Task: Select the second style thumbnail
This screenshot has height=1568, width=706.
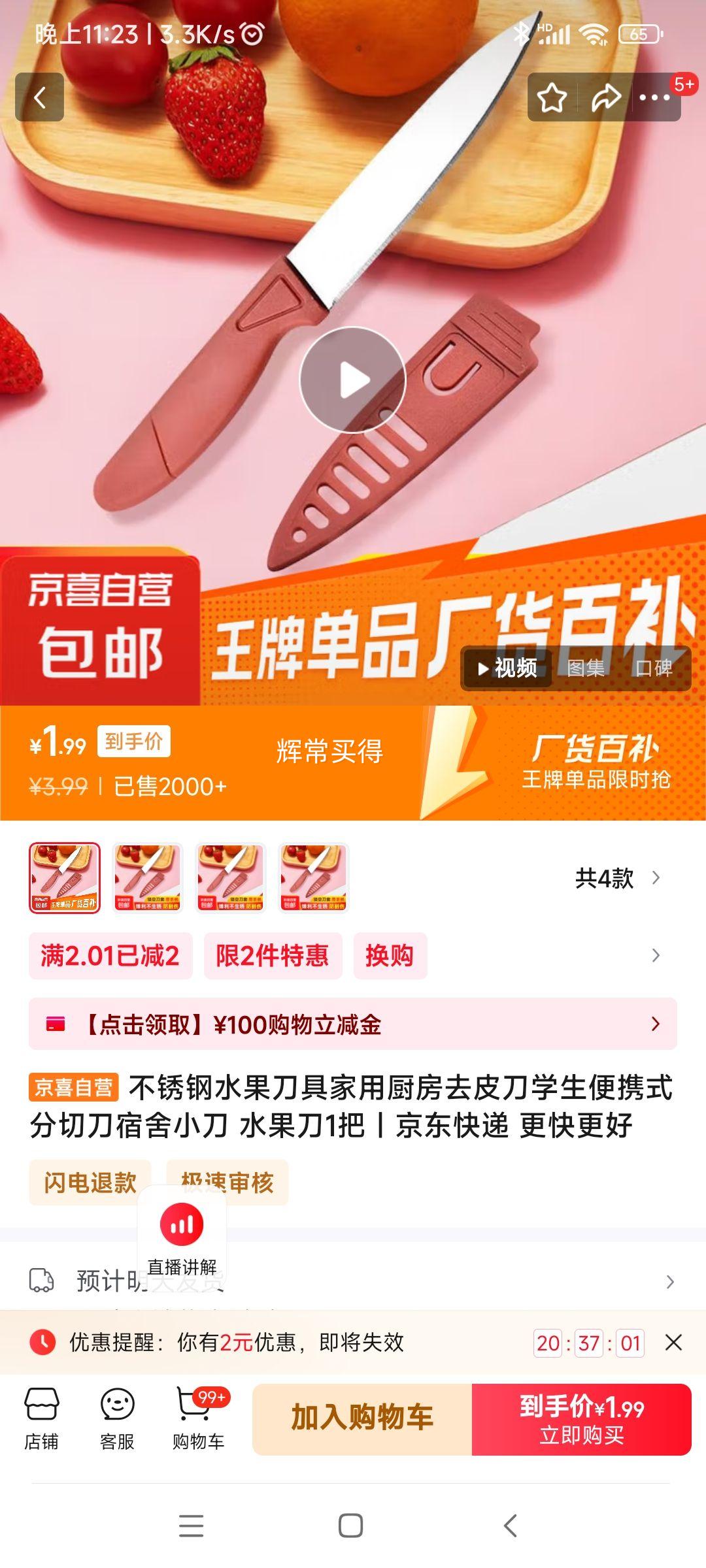Action: [148, 877]
